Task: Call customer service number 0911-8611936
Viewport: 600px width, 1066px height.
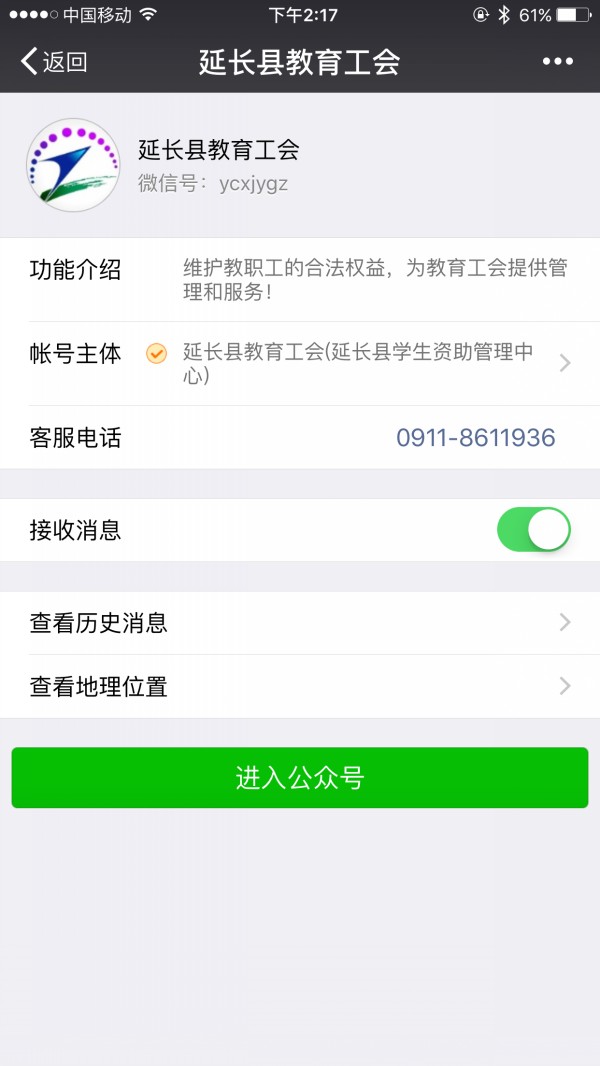Action: (475, 438)
